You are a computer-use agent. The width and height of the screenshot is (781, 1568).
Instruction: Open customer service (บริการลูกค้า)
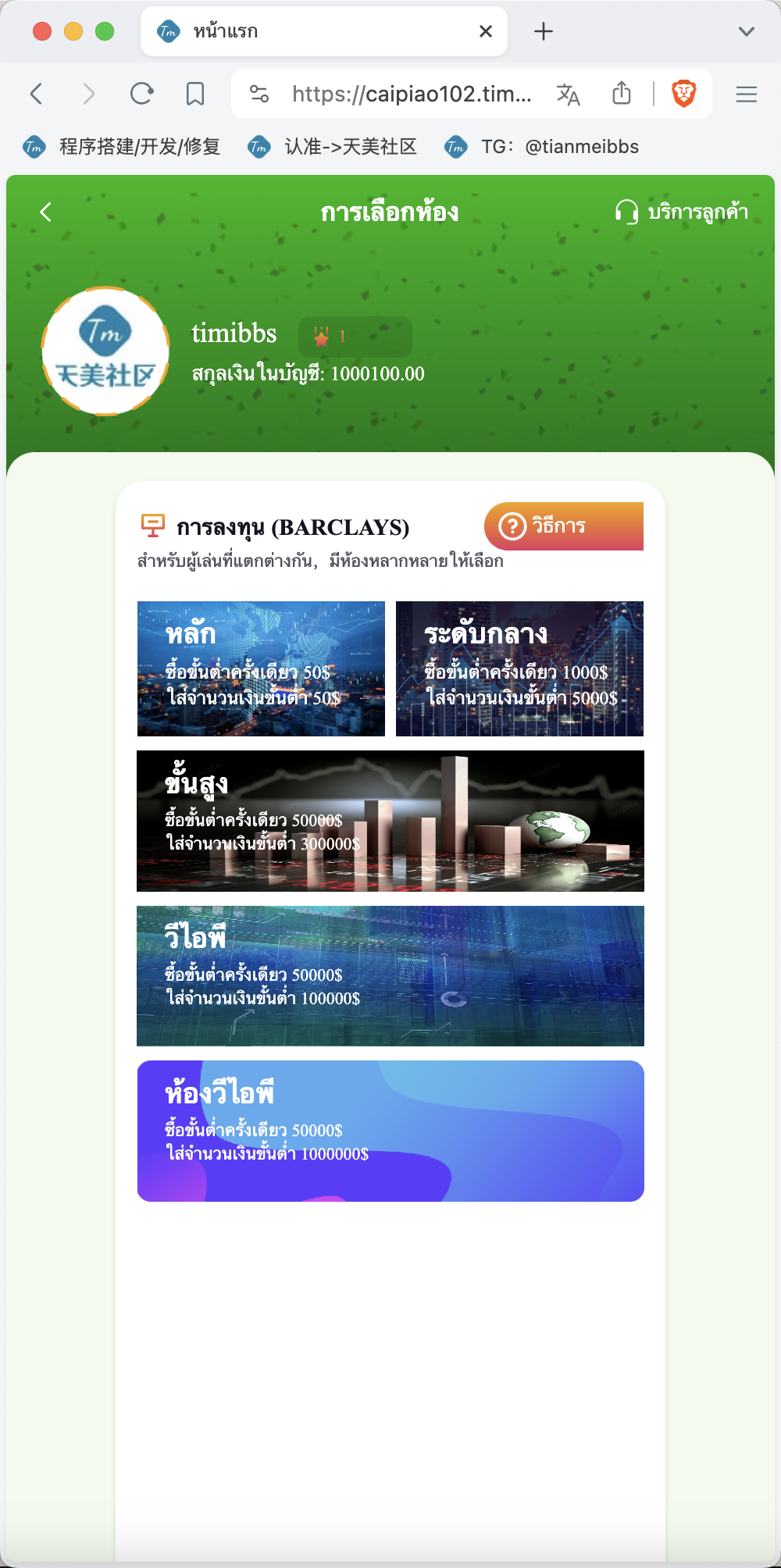[x=681, y=212]
